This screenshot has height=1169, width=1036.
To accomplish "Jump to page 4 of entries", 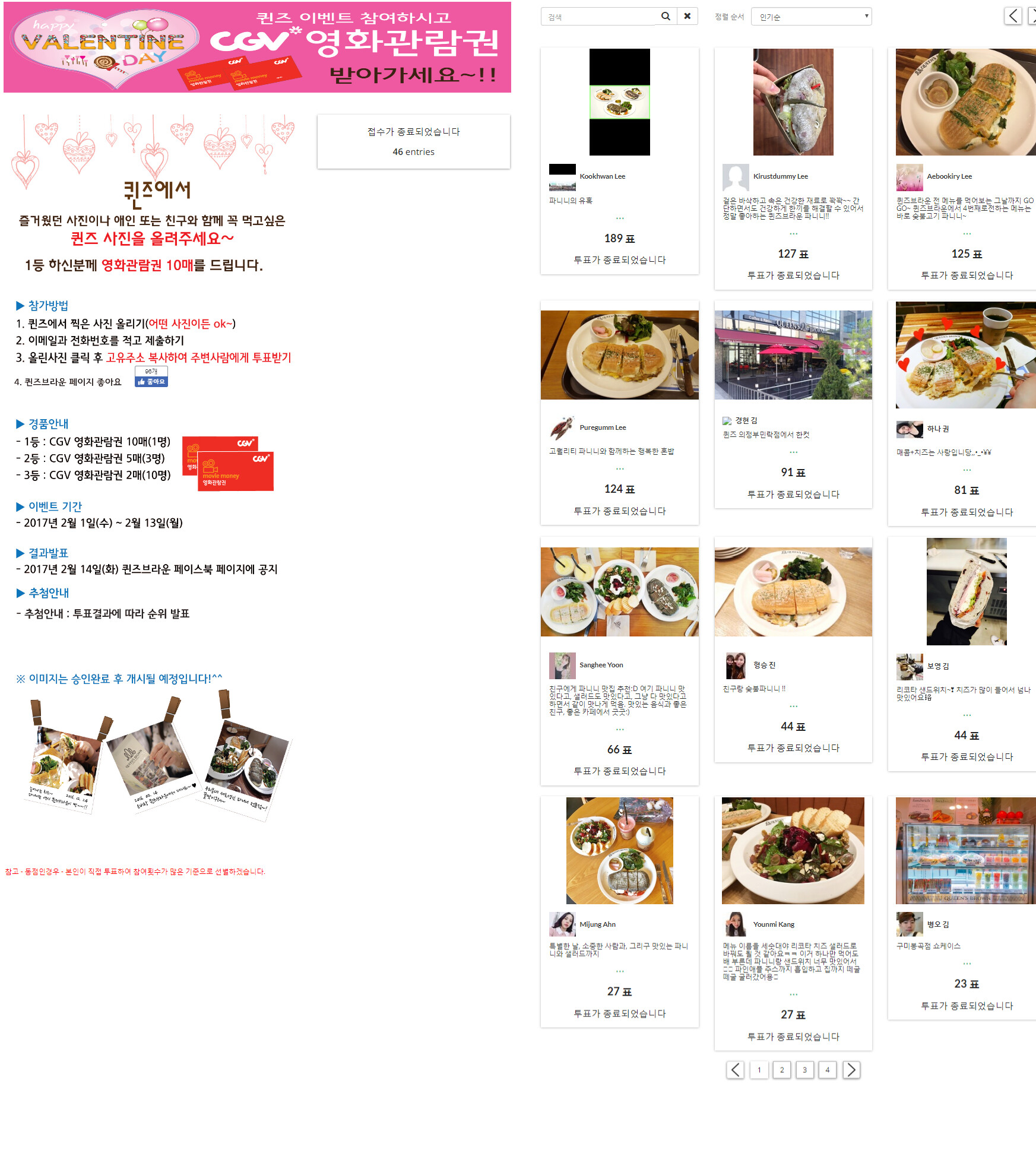I will pyautogui.click(x=827, y=1070).
